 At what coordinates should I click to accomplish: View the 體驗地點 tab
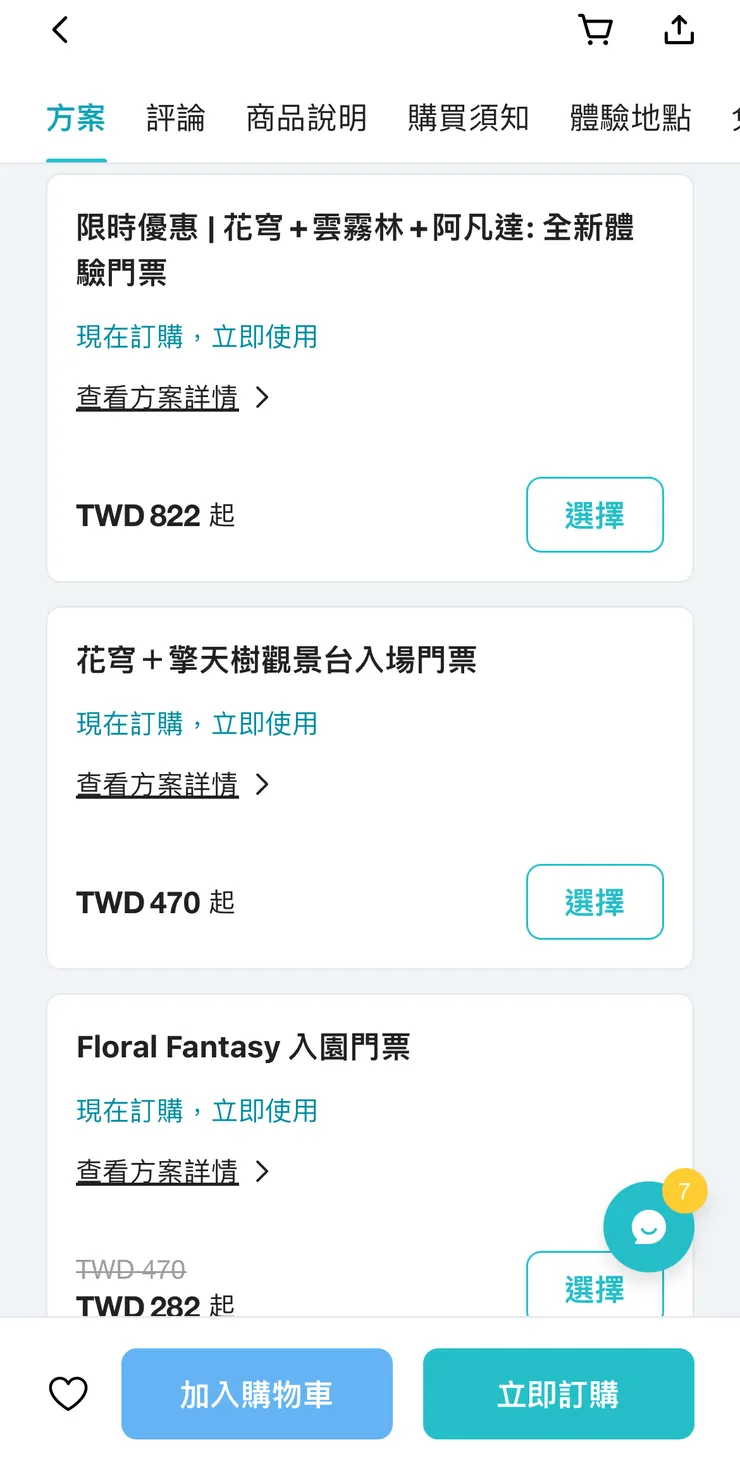point(629,118)
